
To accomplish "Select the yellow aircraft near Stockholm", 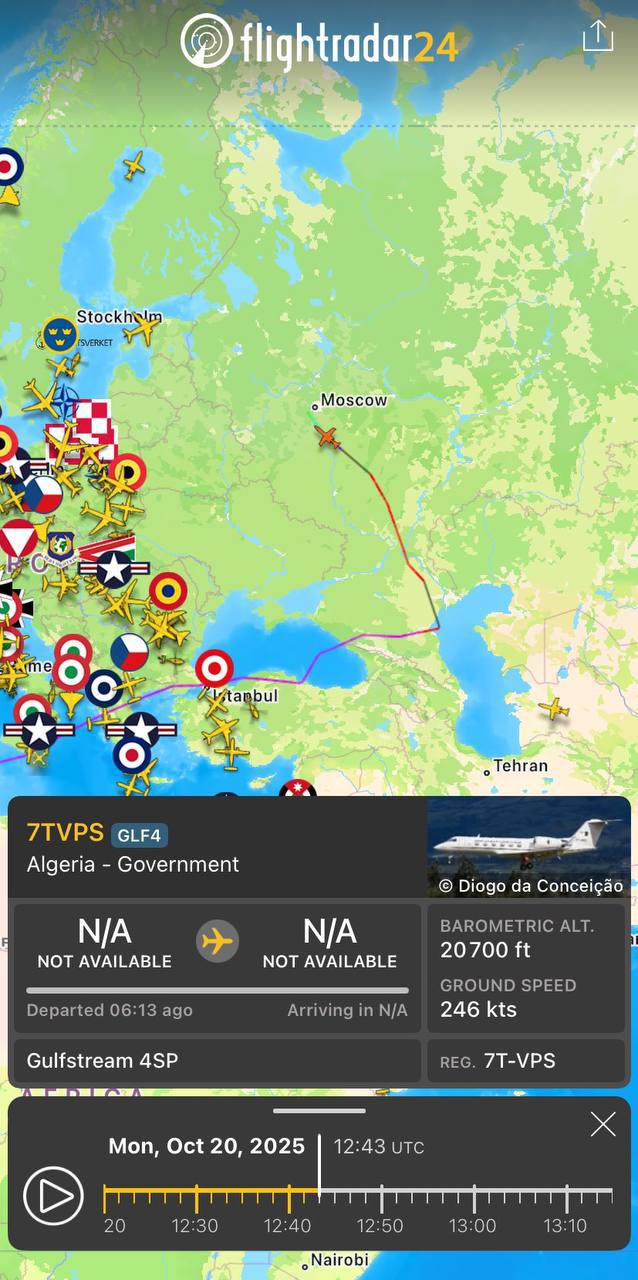I will click(142, 327).
